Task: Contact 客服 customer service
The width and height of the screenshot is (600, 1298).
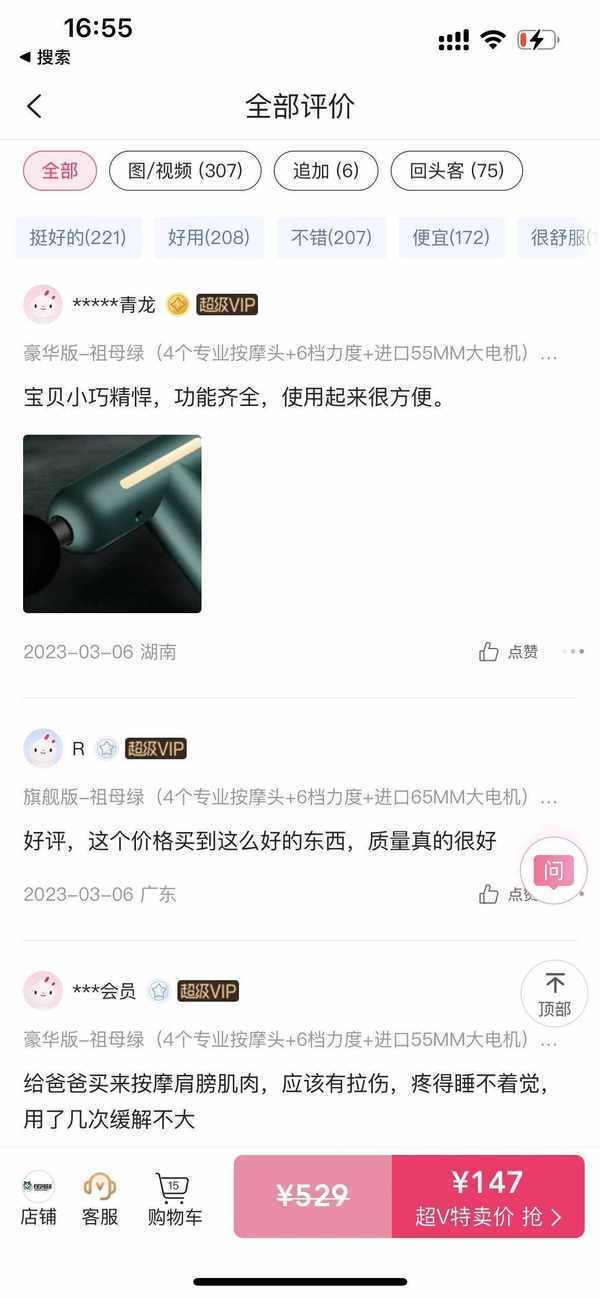Action: [x=100, y=1198]
